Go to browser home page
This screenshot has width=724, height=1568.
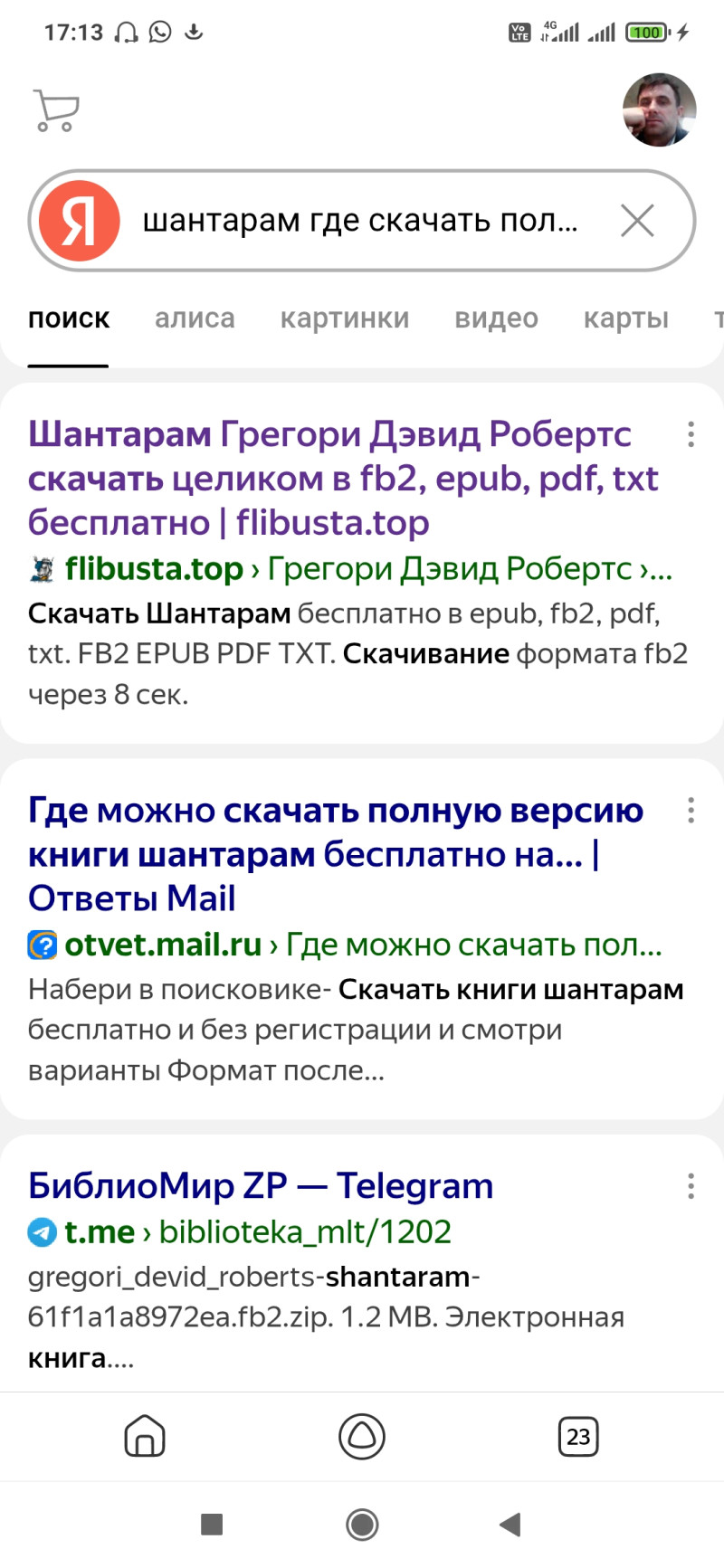(x=145, y=1436)
